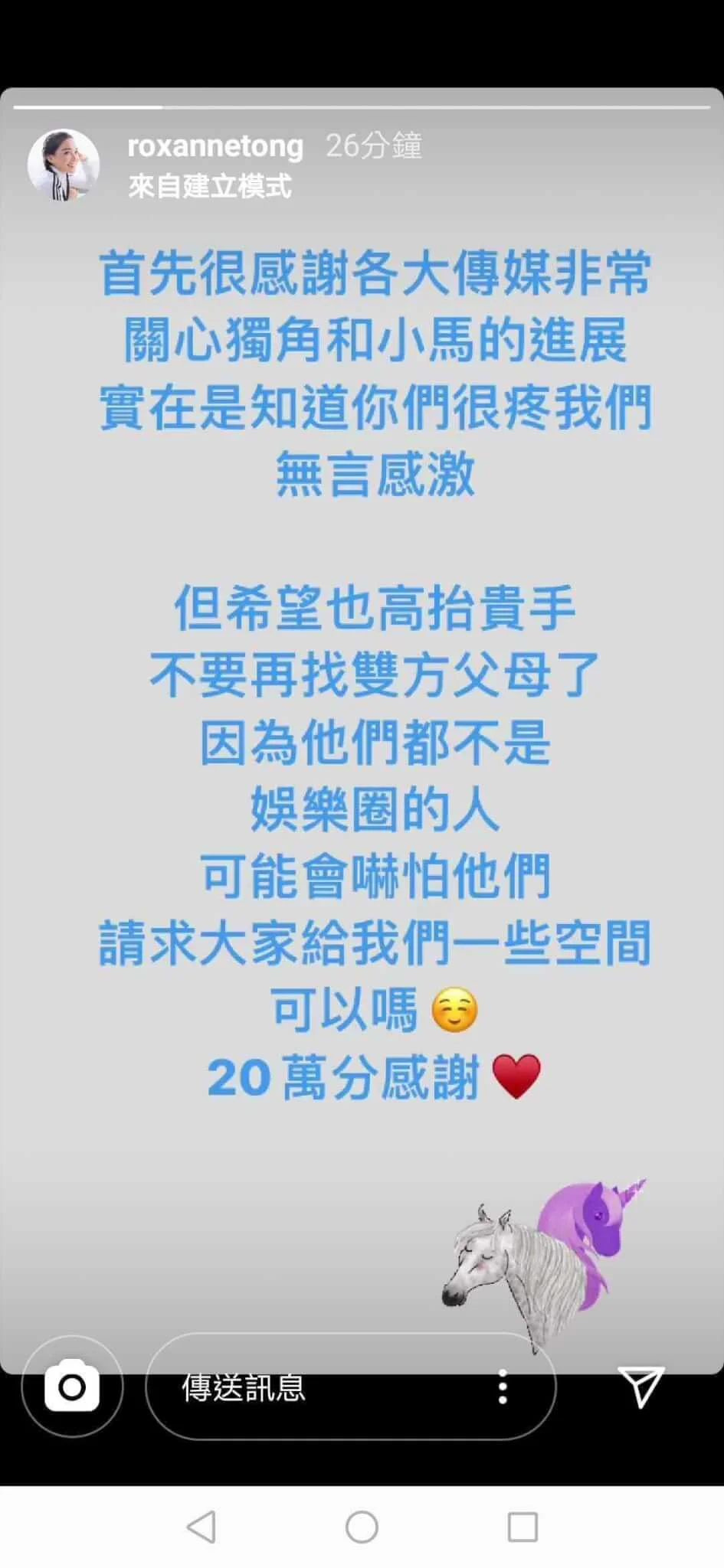Open the recent apps button
Image resolution: width=724 pixels, height=1568 pixels.
click(x=523, y=1527)
